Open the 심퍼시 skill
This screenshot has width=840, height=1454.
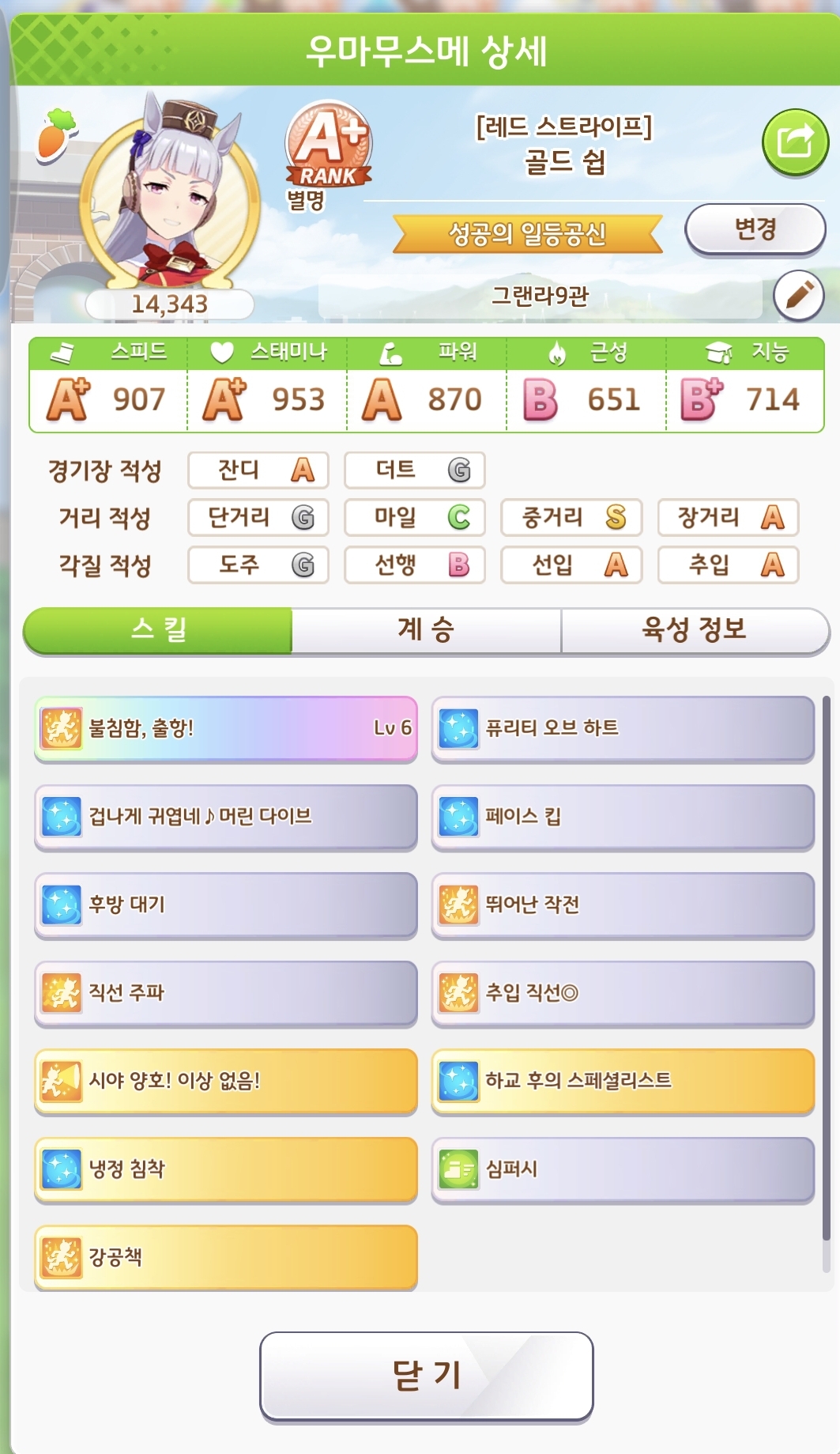(x=622, y=1169)
